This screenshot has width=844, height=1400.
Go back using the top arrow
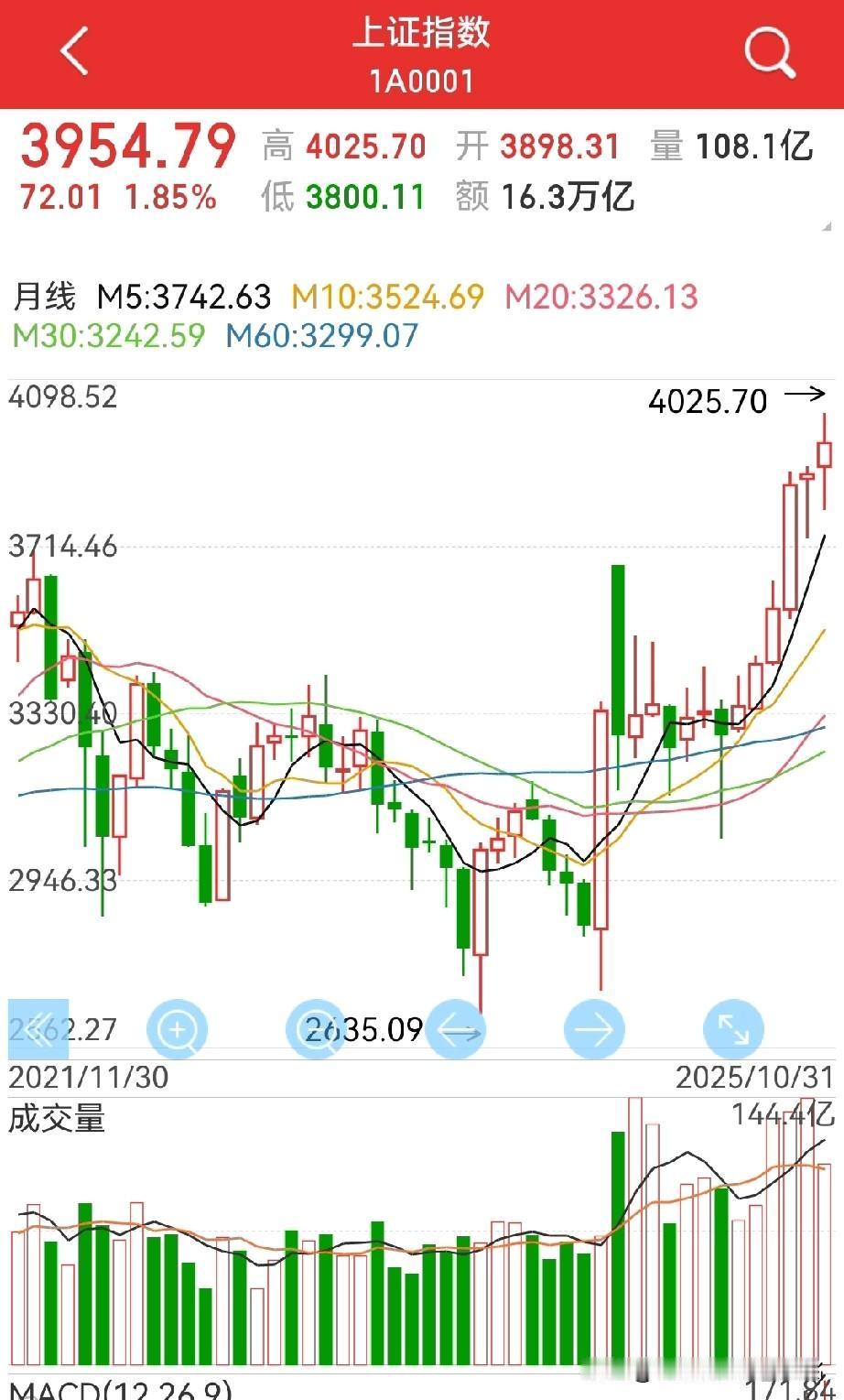(x=75, y=51)
